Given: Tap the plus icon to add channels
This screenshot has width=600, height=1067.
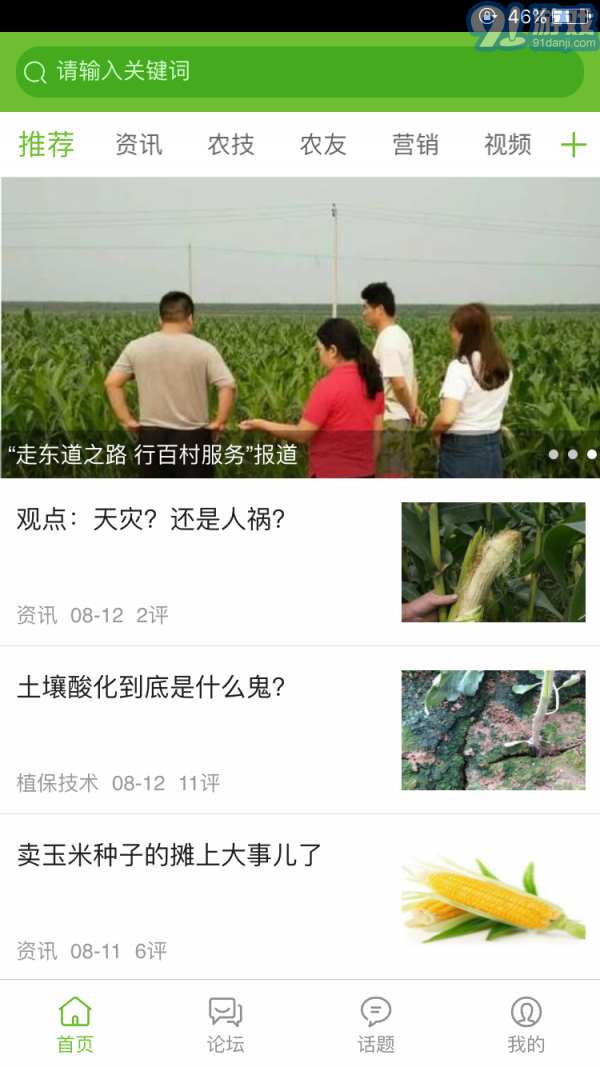Looking at the screenshot, I should tap(573, 144).
